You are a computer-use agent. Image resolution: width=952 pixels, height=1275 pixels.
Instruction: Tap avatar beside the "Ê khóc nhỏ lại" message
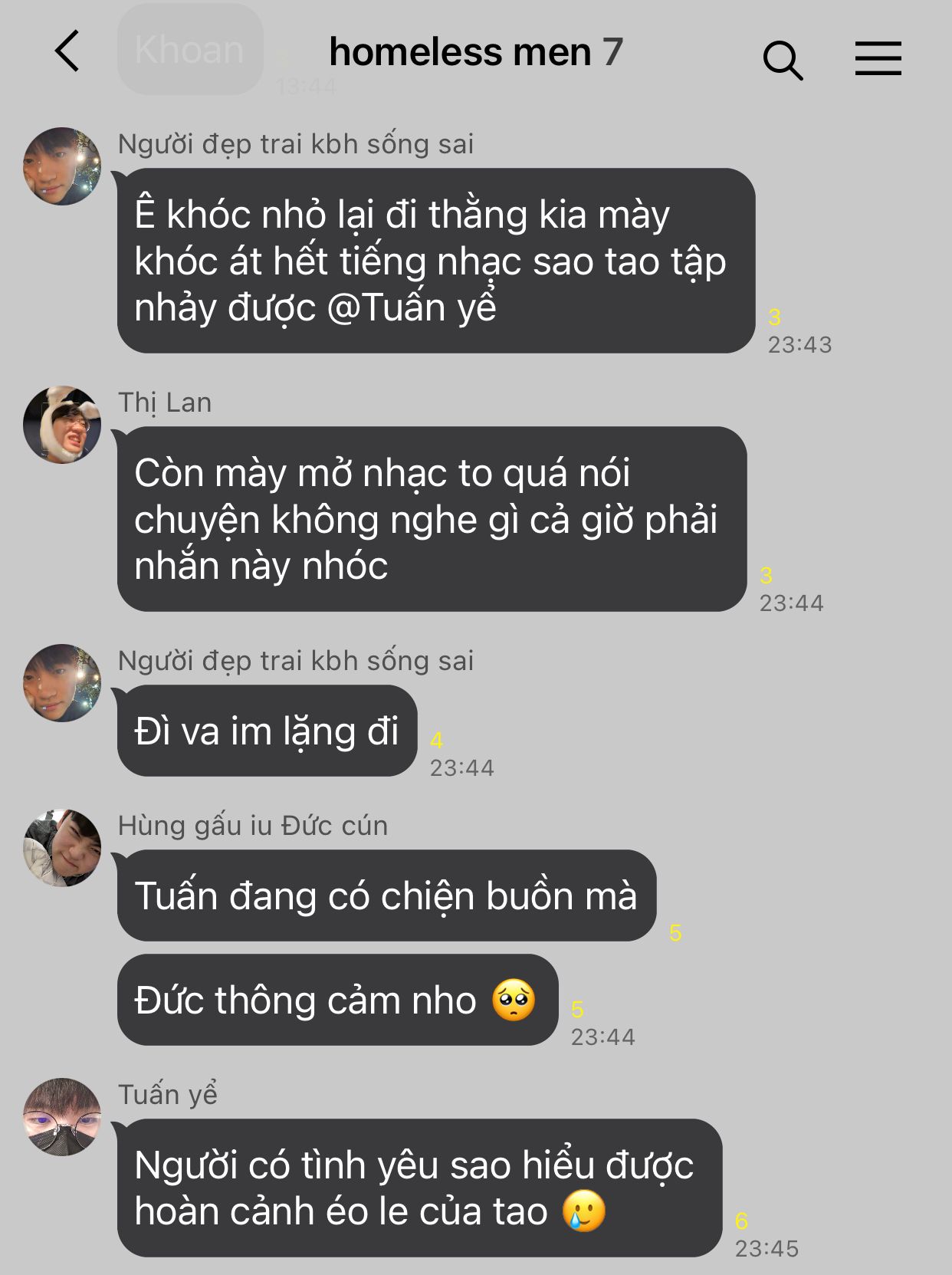point(62,166)
